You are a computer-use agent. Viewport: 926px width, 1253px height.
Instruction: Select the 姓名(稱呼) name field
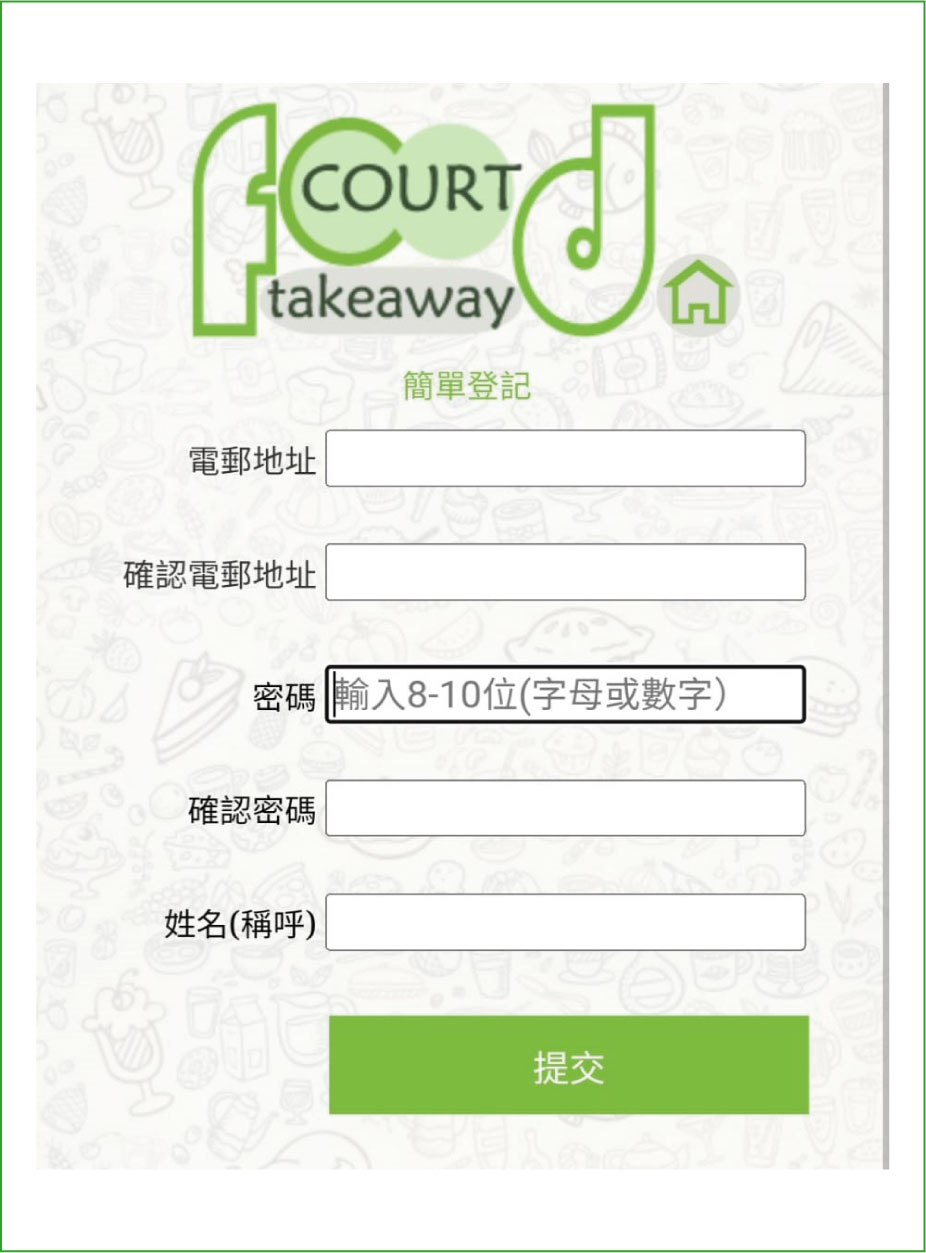[x=565, y=922]
